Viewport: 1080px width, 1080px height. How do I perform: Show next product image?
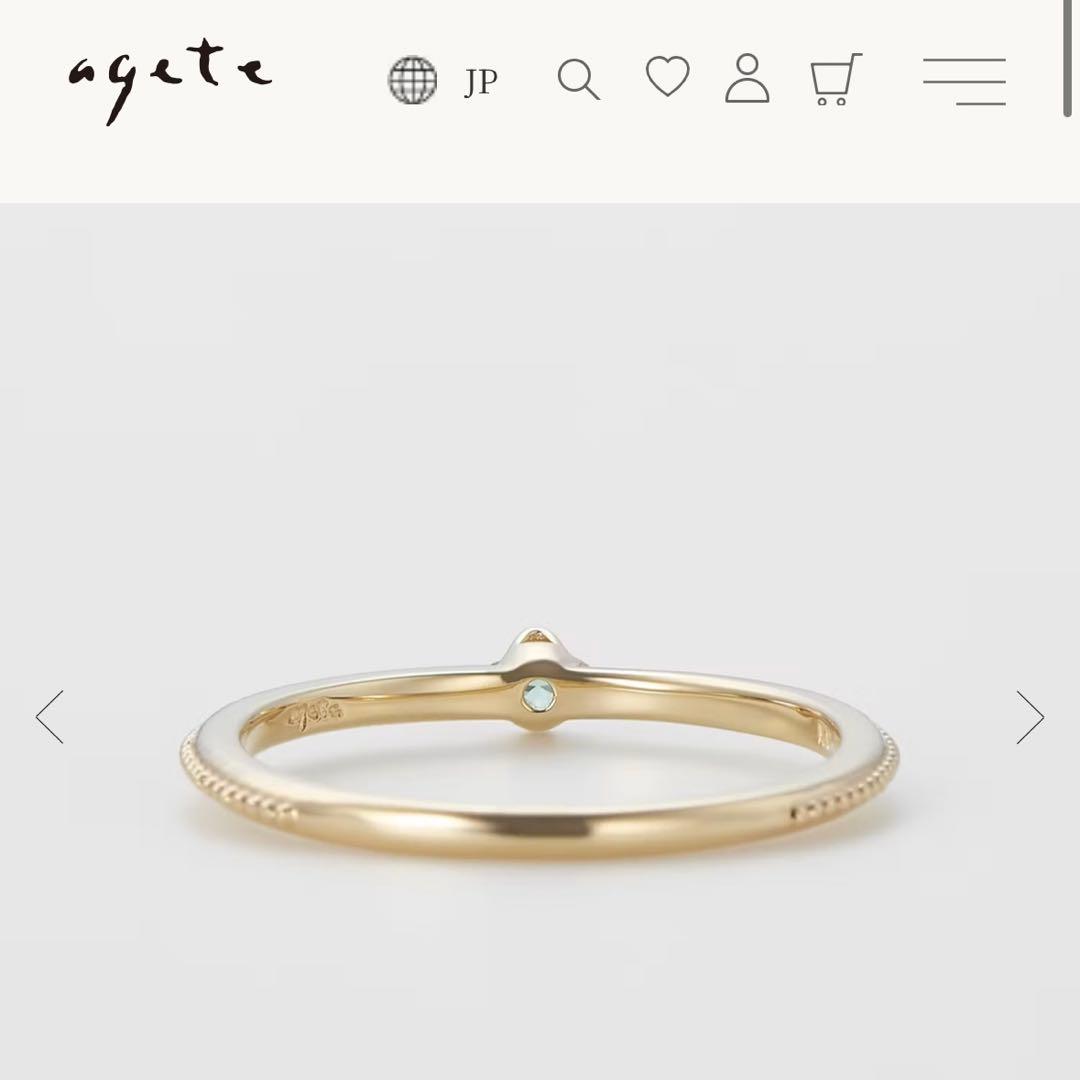coord(1030,717)
